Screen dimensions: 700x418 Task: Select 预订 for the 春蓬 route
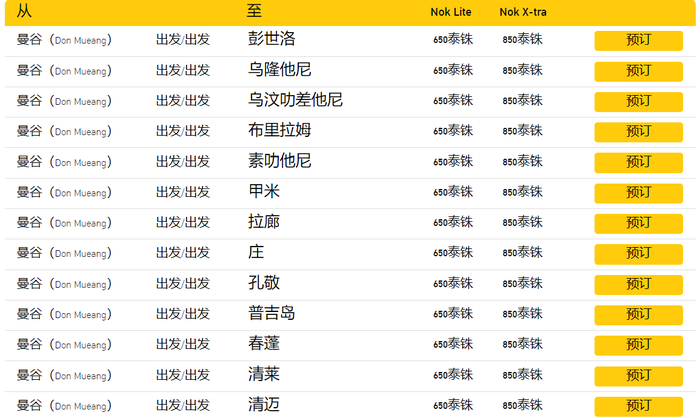638,345
